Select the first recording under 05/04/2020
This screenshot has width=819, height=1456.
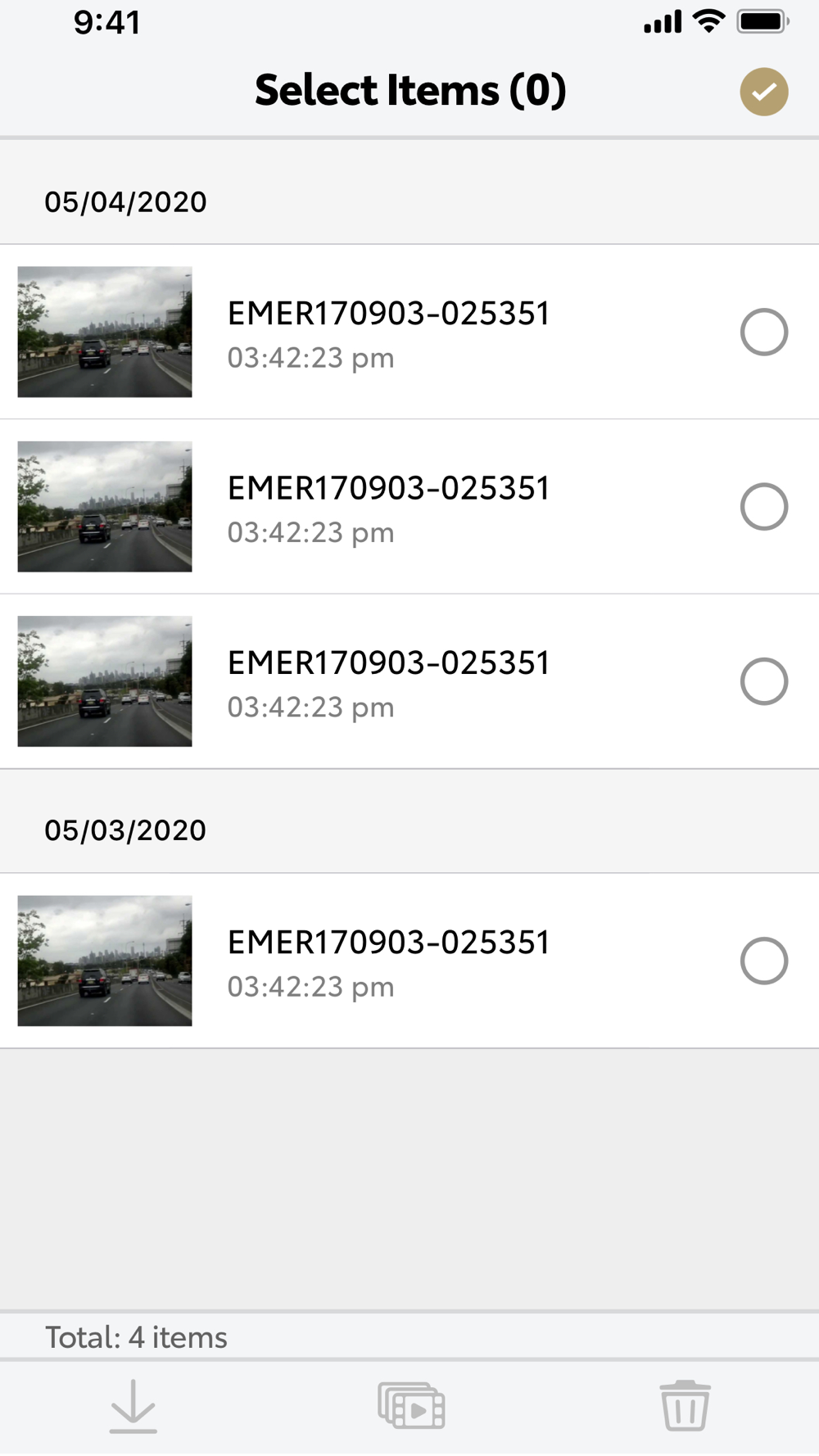[763, 332]
